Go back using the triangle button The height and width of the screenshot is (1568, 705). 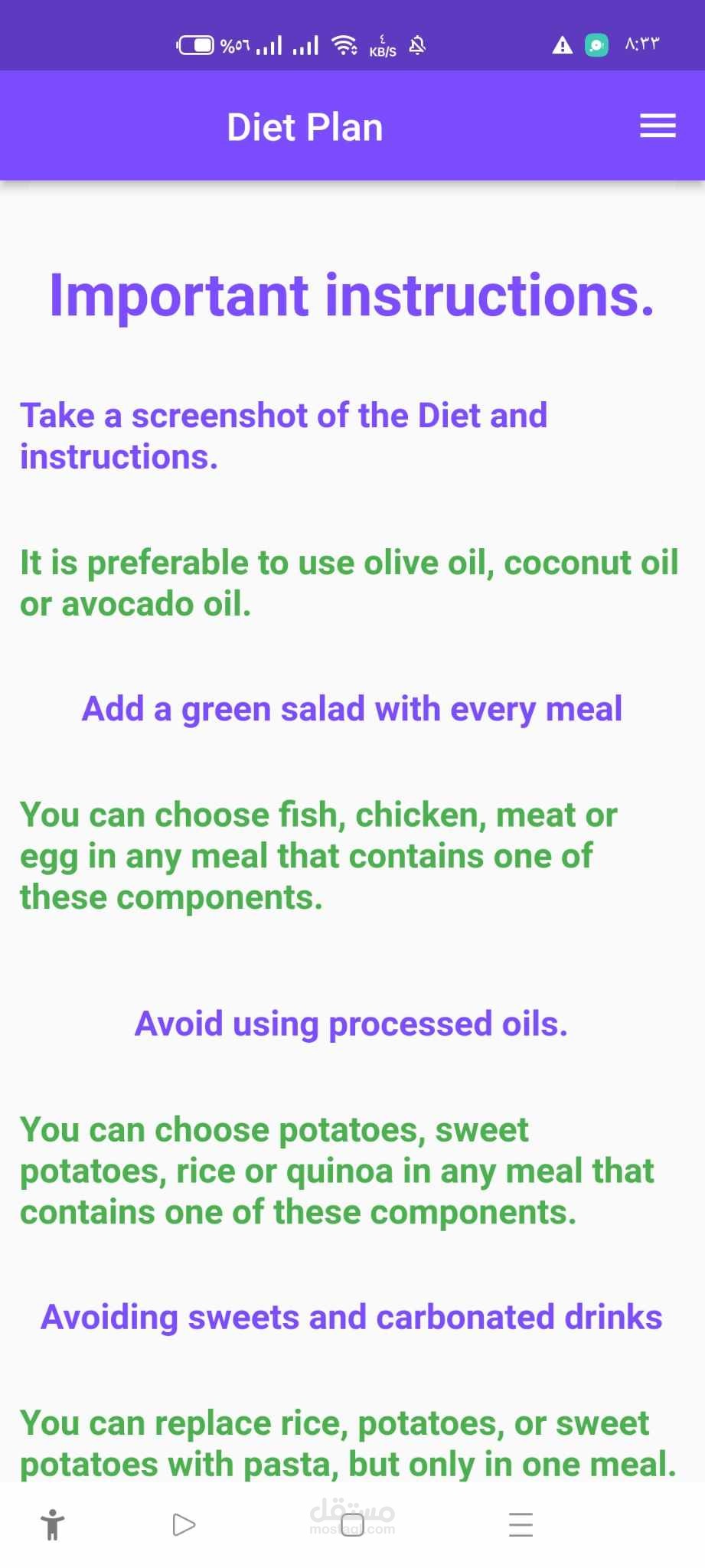pos(184,1524)
